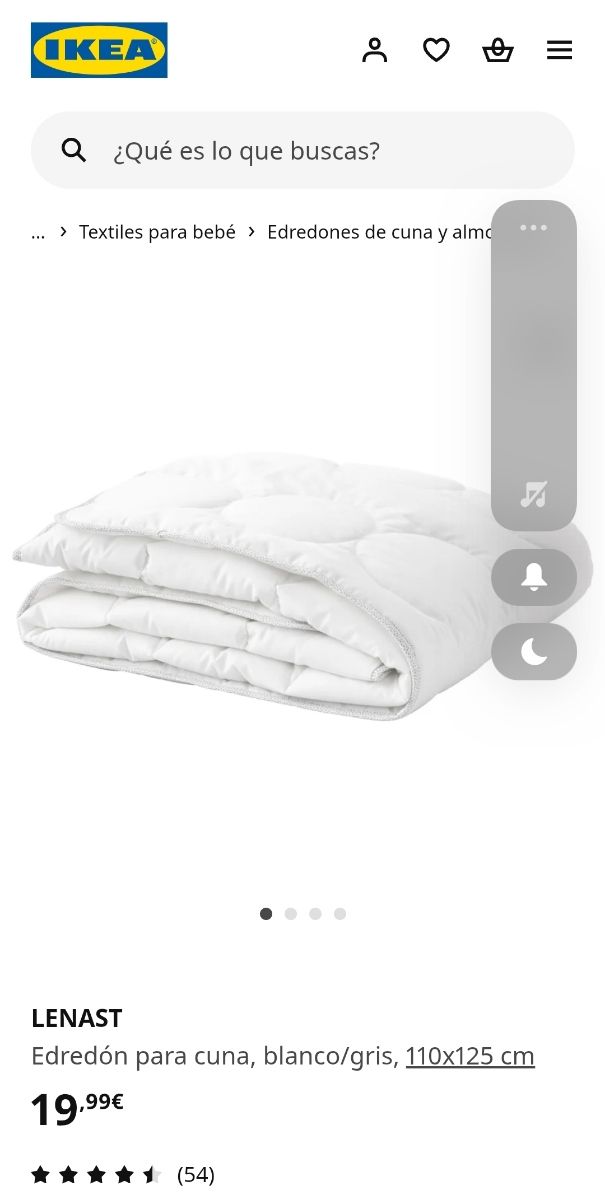Viewport: 605px width, 1200px height.
Task: Open the IKEA home page logo
Action: pos(99,50)
